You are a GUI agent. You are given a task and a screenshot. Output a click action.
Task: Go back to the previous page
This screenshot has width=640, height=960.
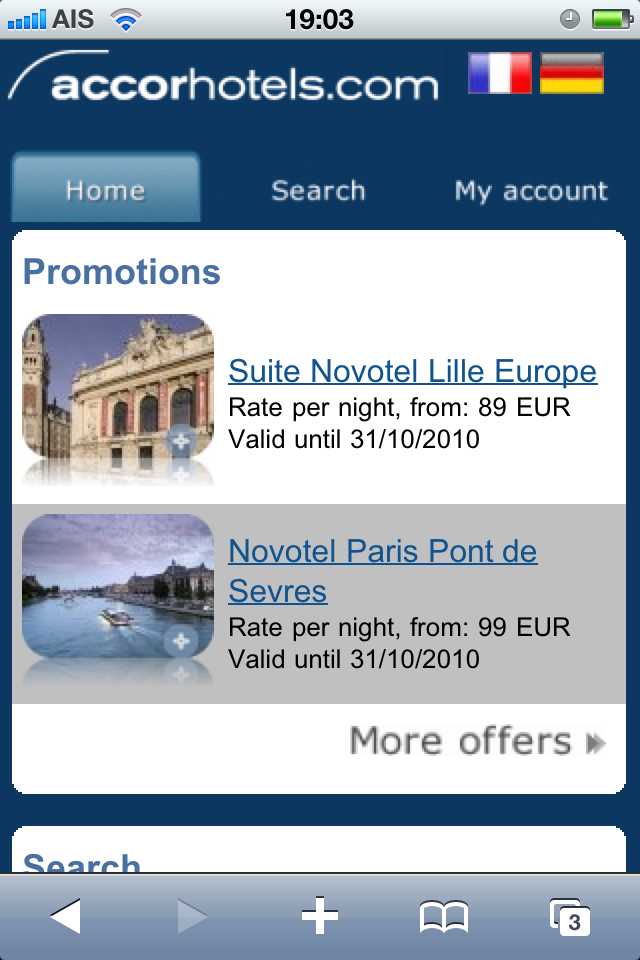coord(65,916)
